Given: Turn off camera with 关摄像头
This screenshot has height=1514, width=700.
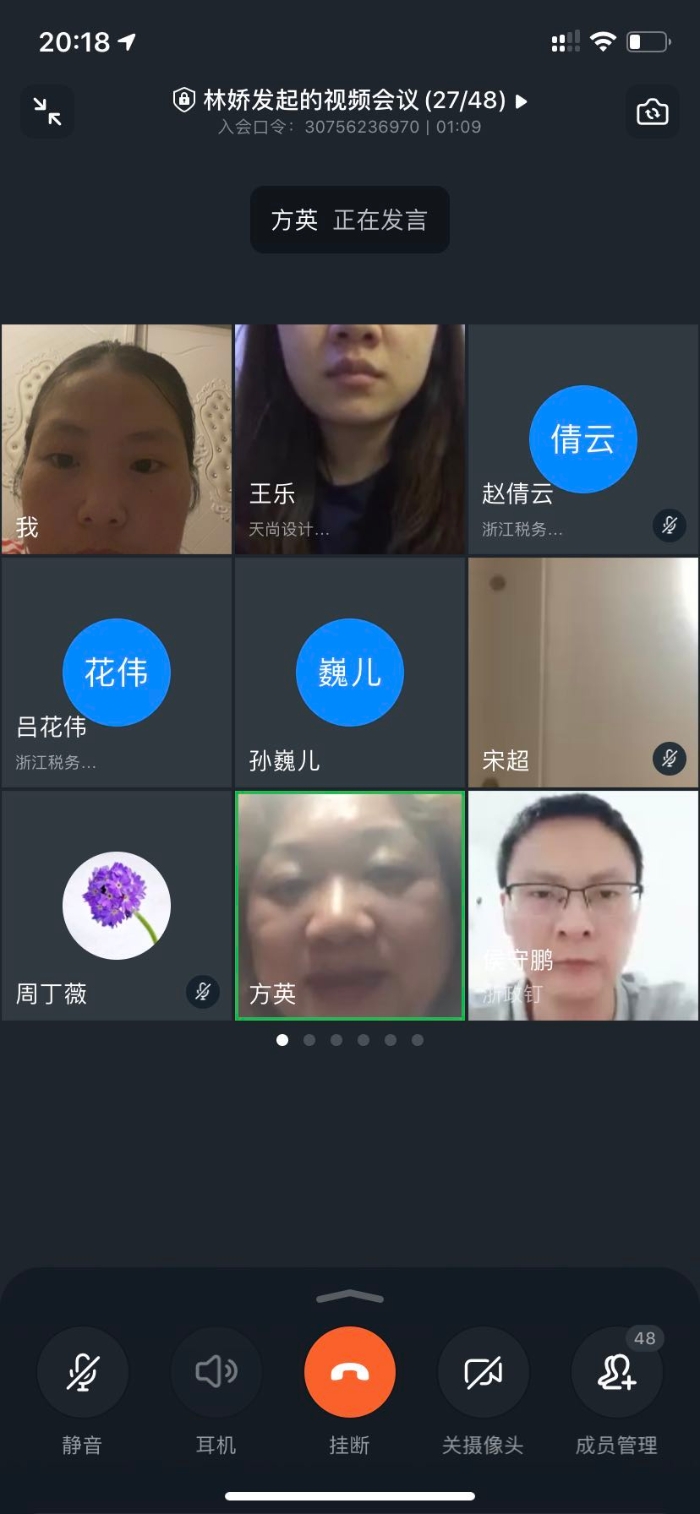Looking at the screenshot, I should [483, 1372].
